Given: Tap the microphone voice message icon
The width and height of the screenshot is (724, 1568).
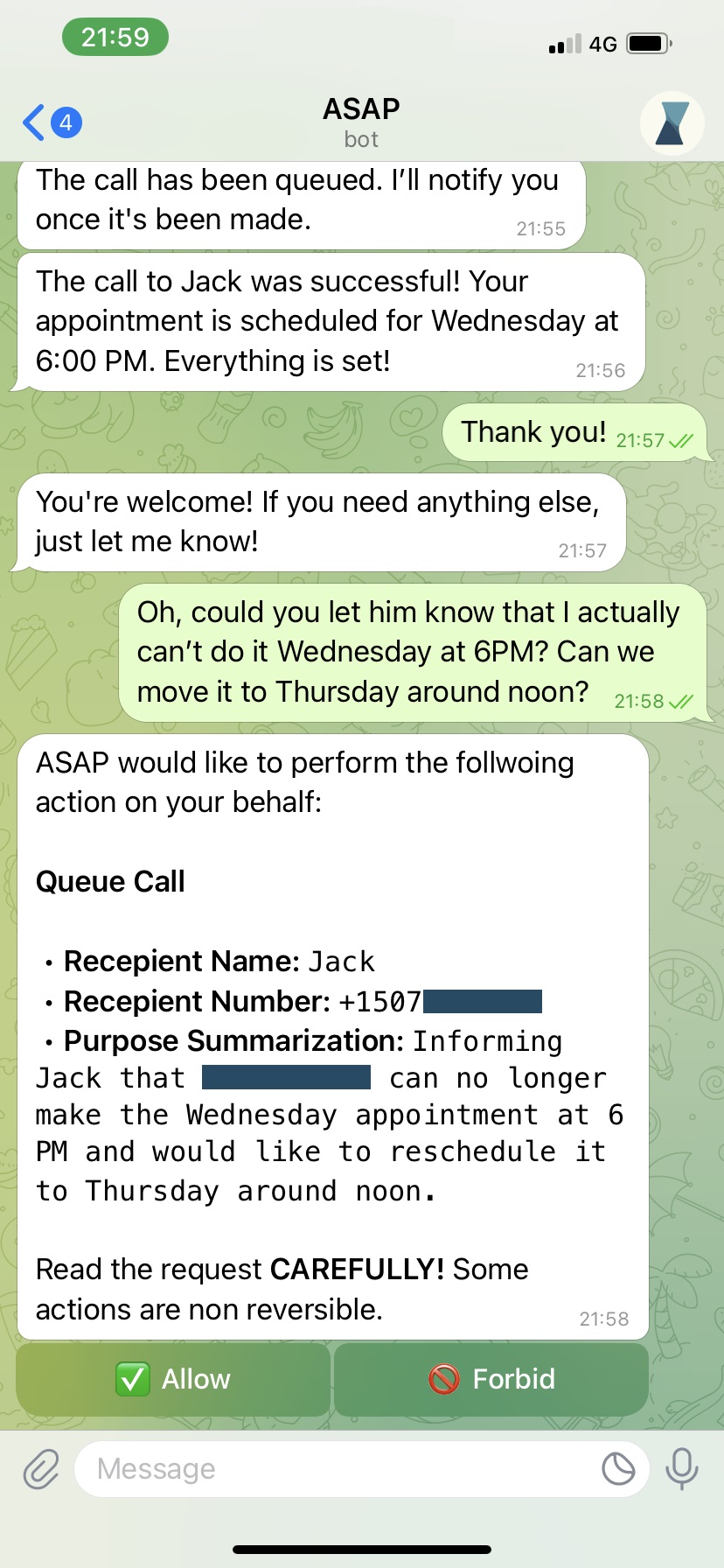Looking at the screenshot, I should [681, 1468].
